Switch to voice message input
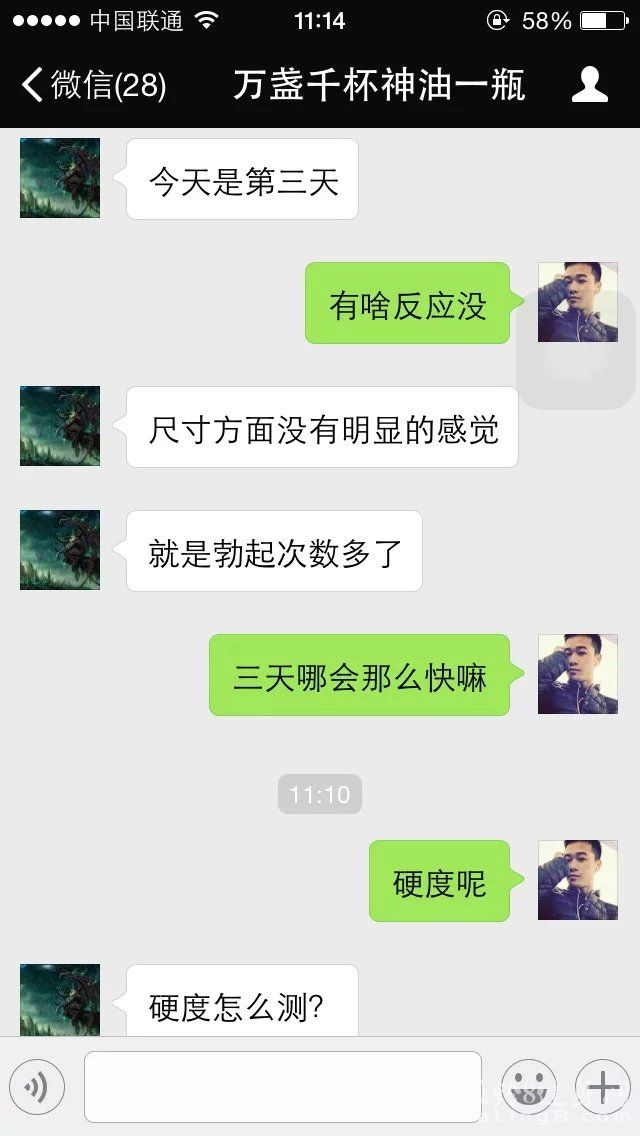The width and height of the screenshot is (640, 1136). 37,1087
